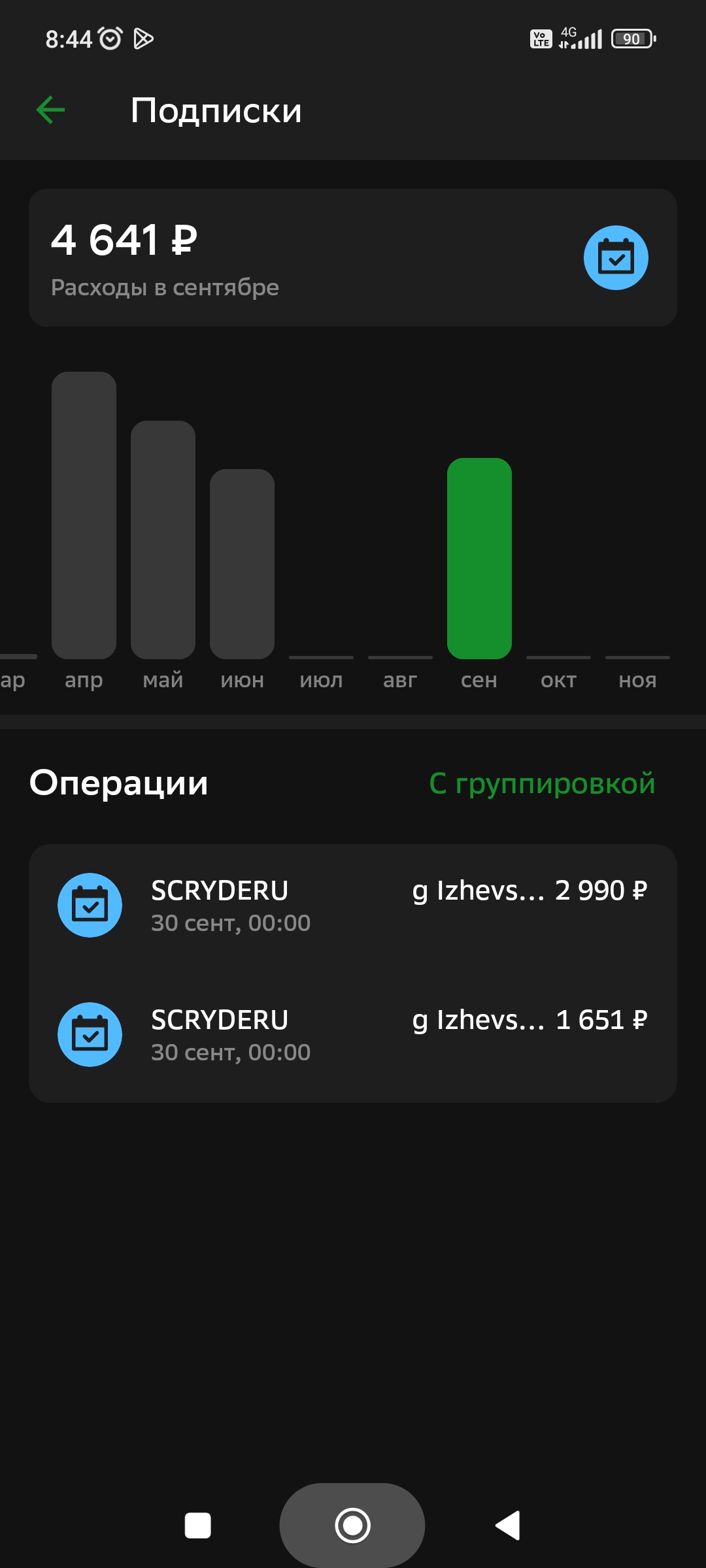Select ноя month on the chart axis
The height and width of the screenshot is (1568, 706).
click(x=637, y=679)
